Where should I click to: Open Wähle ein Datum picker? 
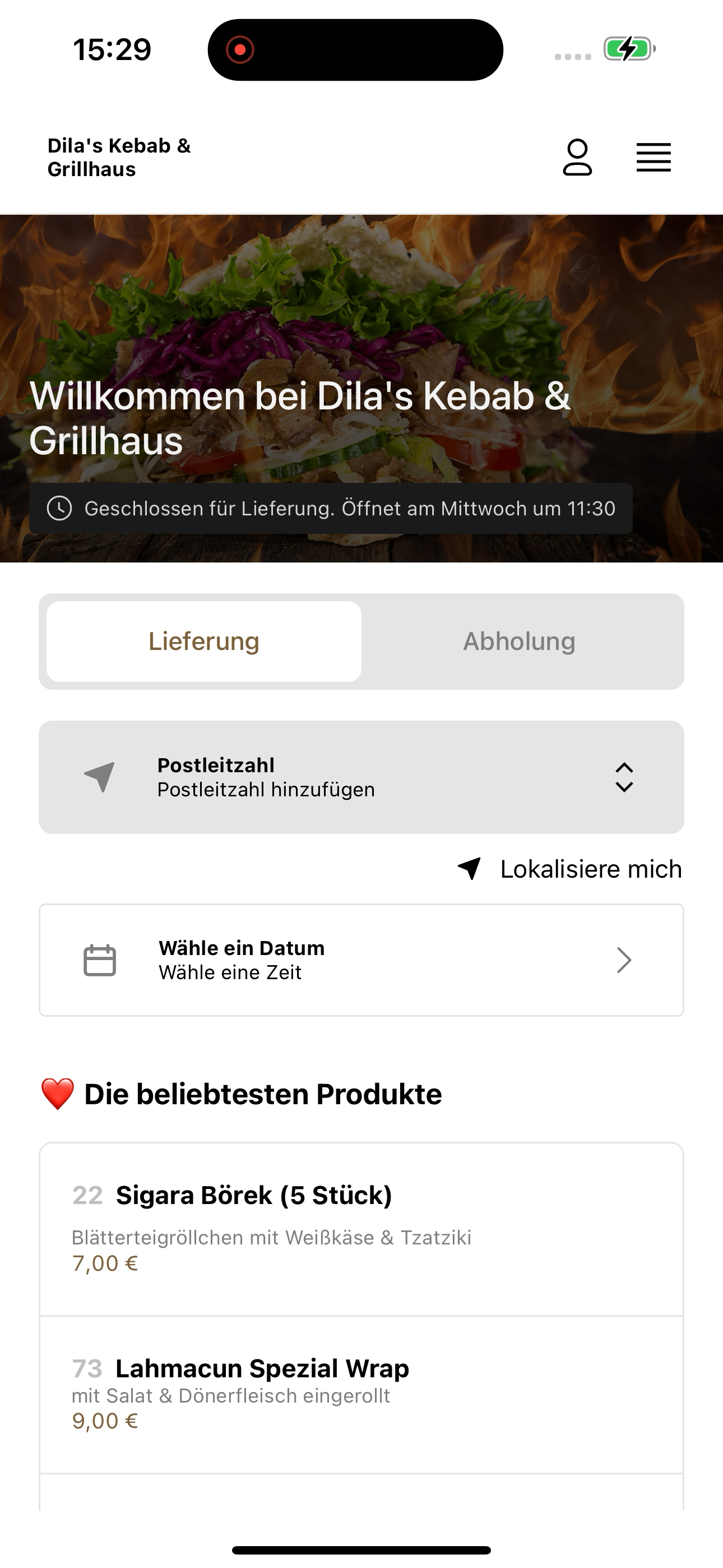tap(361, 960)
